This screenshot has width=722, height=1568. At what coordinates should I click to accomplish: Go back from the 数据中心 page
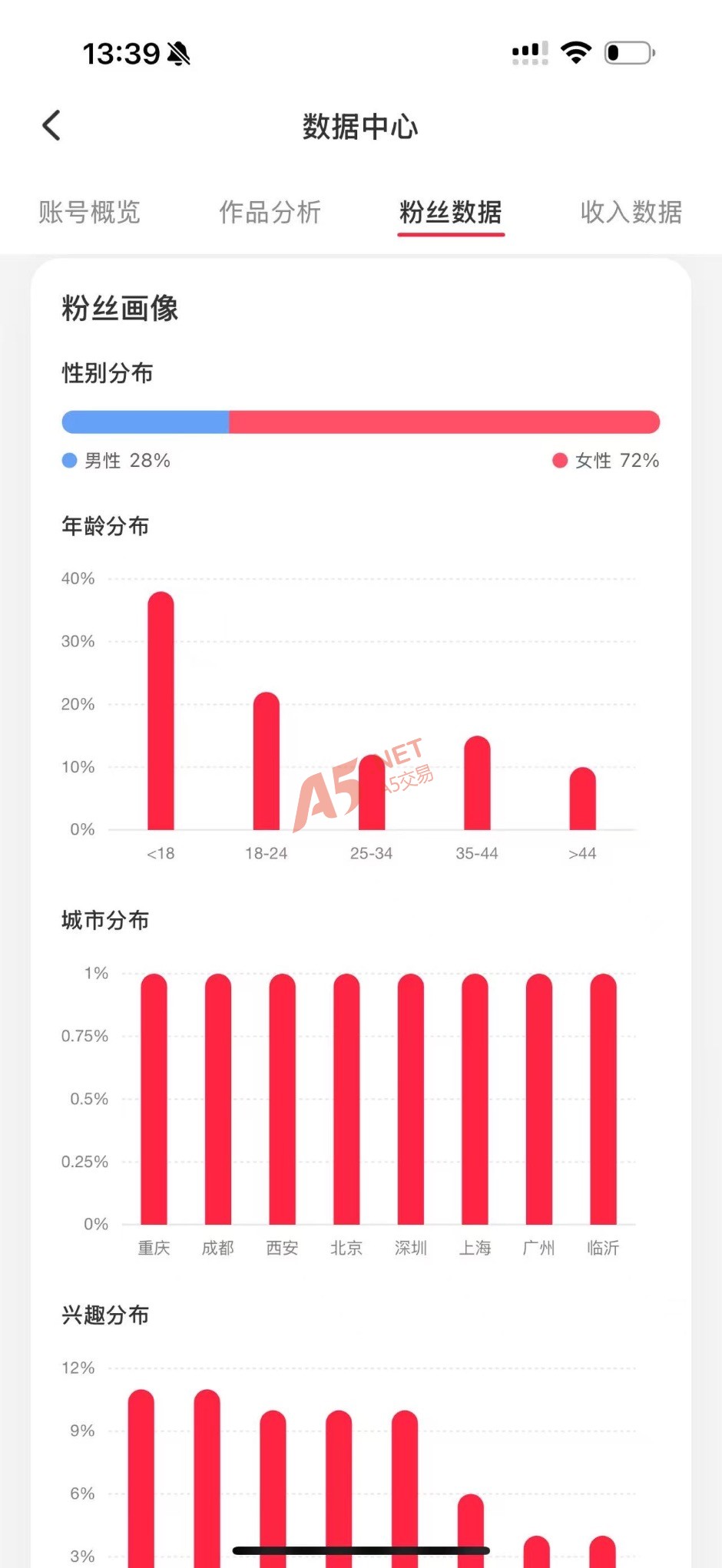pos(51,126)
